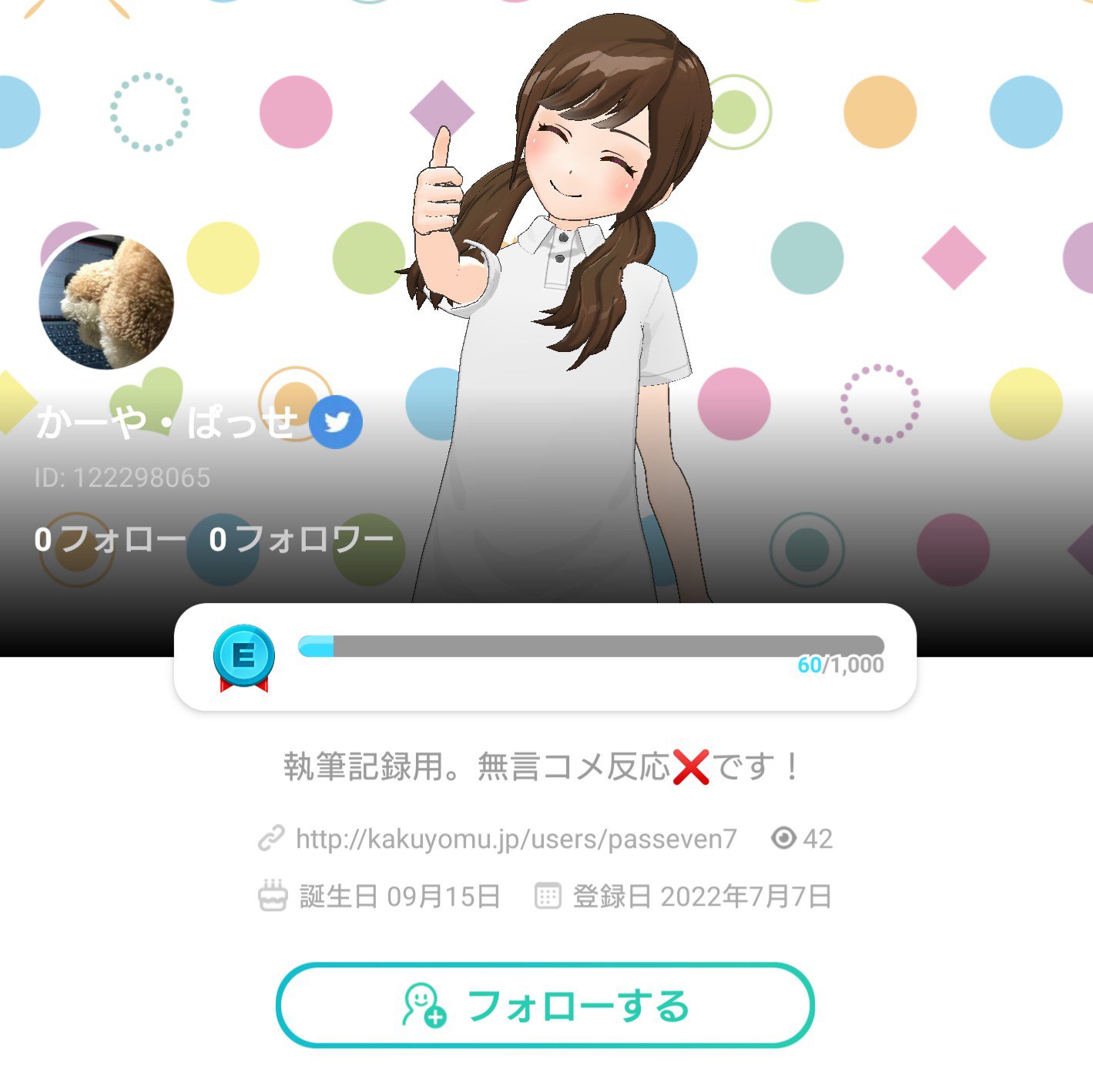Open the kakuyomu.jp profile link
Image resolution: width=1093 pixels, height=1092 pixels.
pos(515,839)
